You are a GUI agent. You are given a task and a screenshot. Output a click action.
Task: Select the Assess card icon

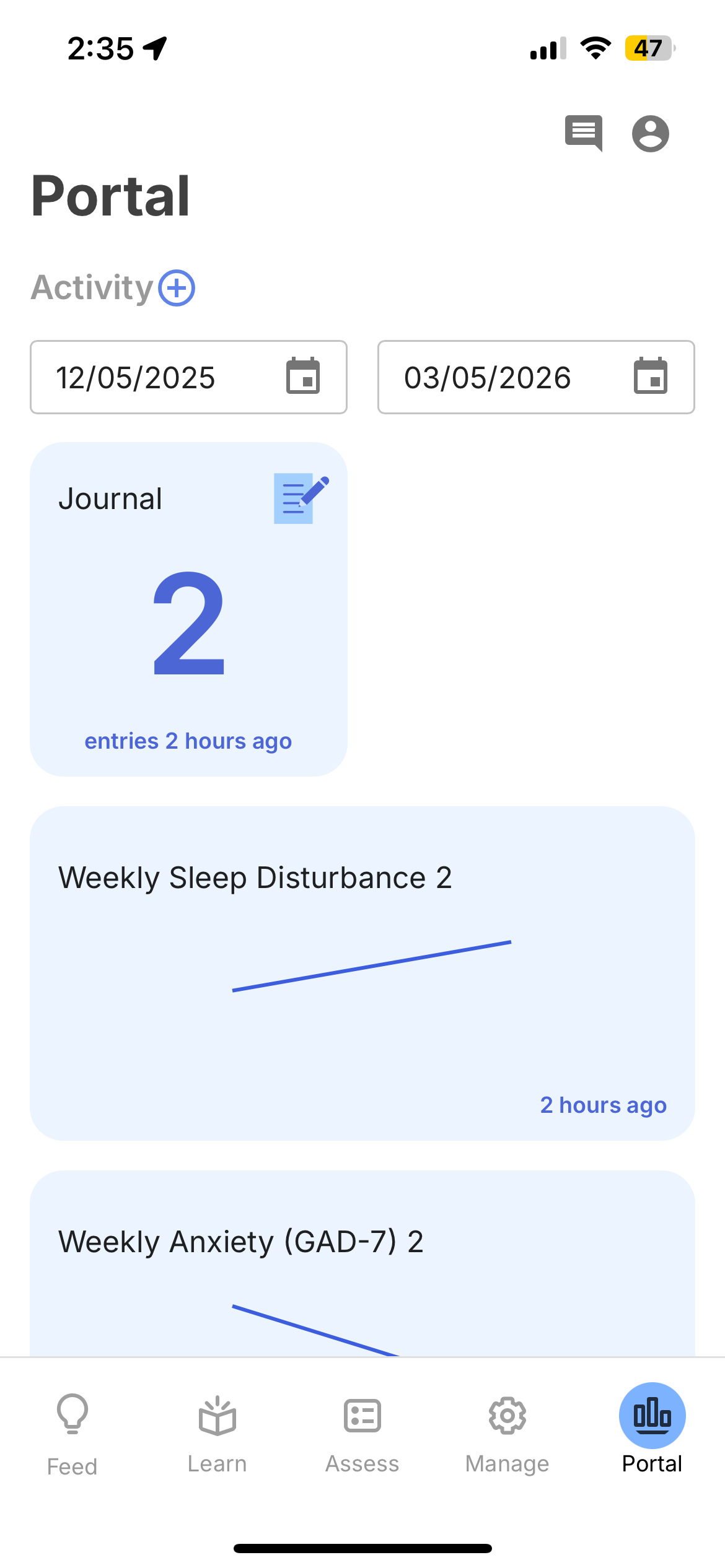click(x=362, y=1415)
